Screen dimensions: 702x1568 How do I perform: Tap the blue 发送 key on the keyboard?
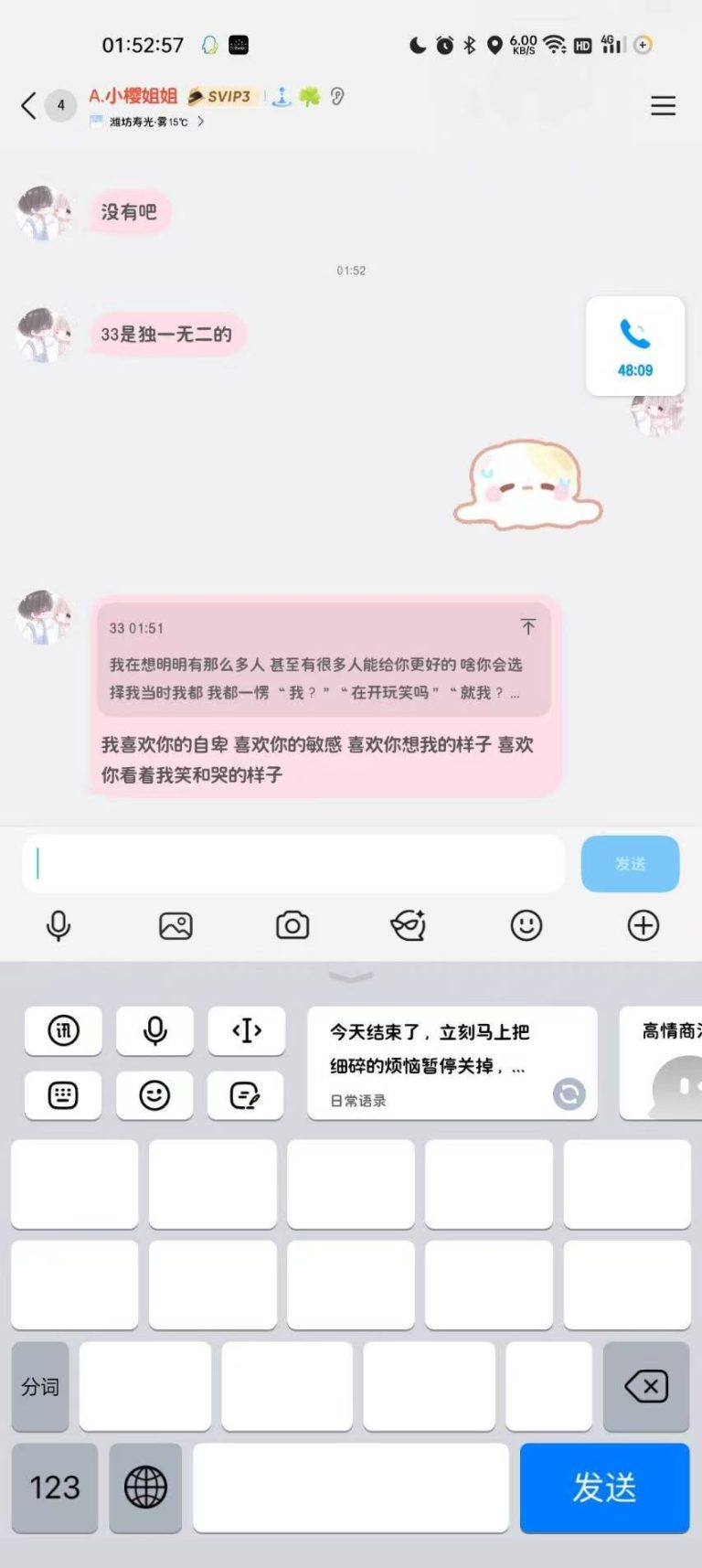click(604, 1488)
